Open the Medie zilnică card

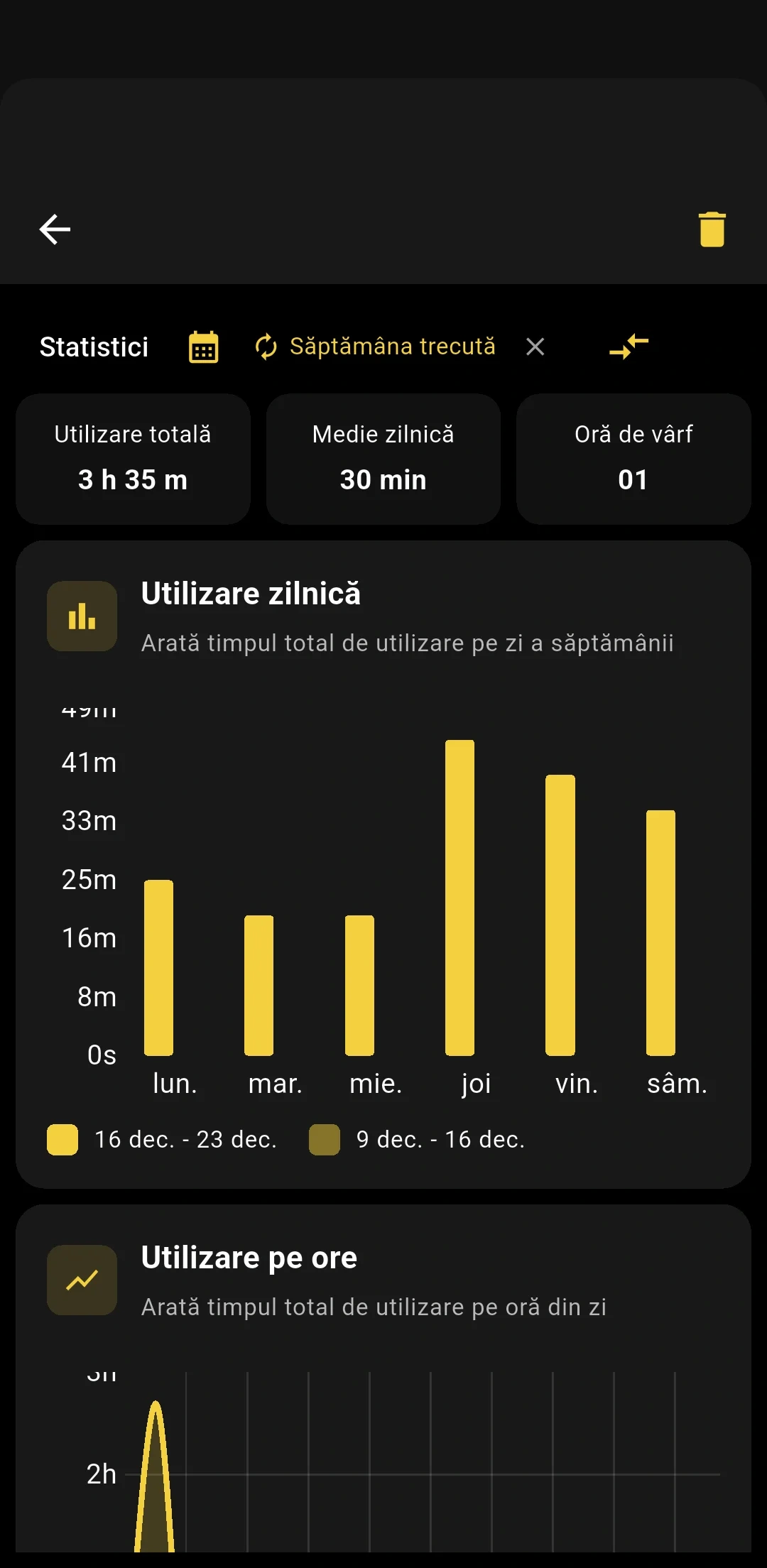(383, 458)
